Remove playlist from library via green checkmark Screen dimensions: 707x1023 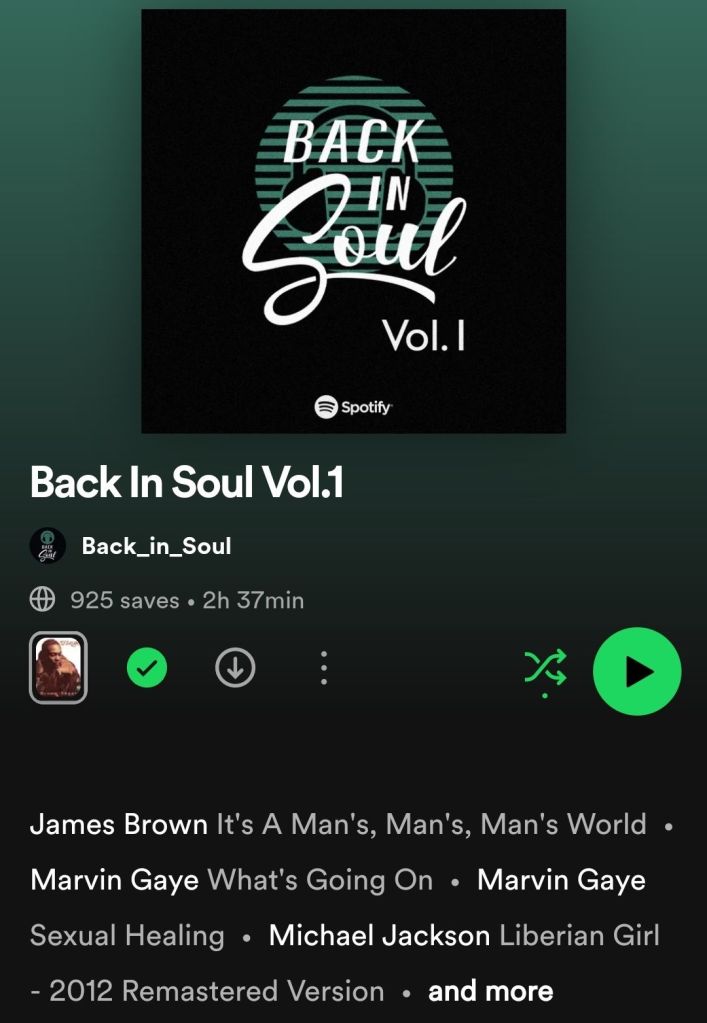pos(147,668)
